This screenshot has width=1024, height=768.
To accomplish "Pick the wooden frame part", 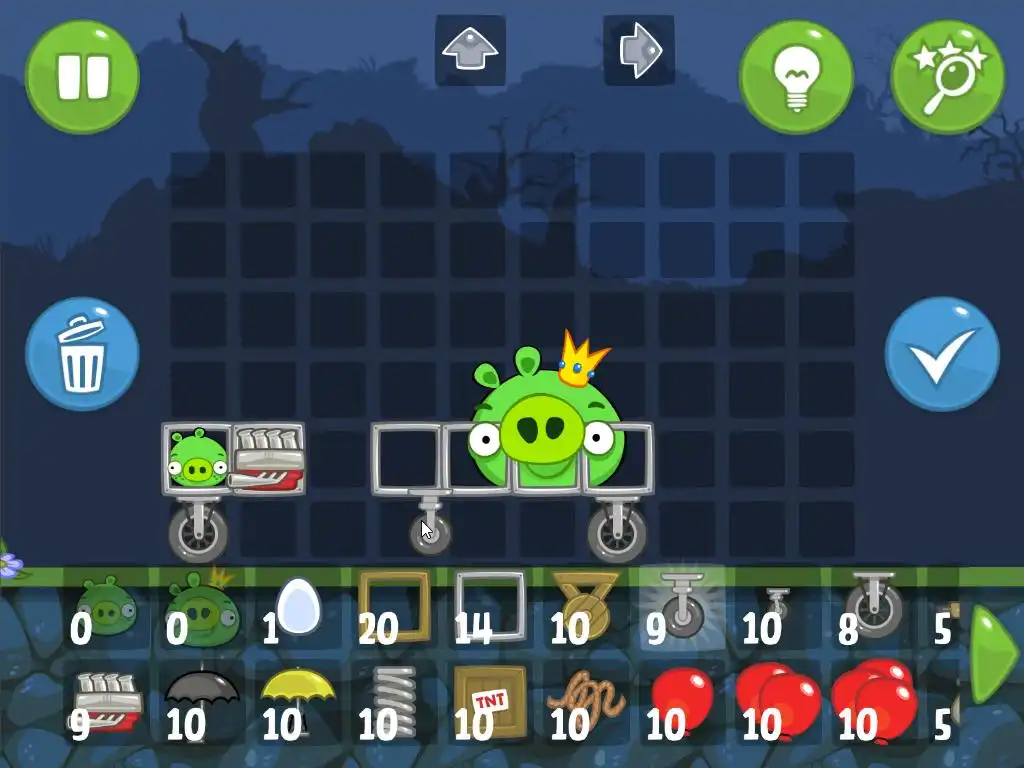I will [x=393, y=606].
